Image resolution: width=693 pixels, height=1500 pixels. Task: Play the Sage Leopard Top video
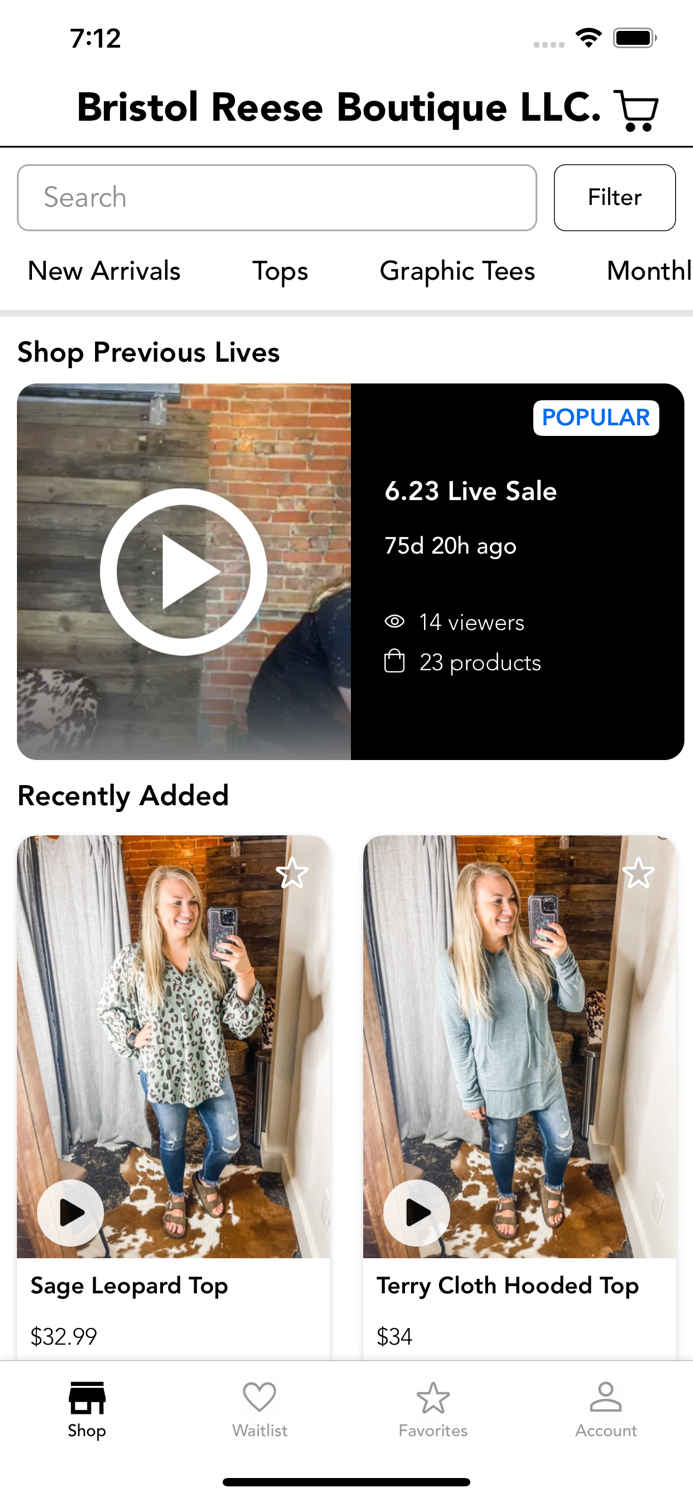pyautogui.click(x=71, y=1212)
